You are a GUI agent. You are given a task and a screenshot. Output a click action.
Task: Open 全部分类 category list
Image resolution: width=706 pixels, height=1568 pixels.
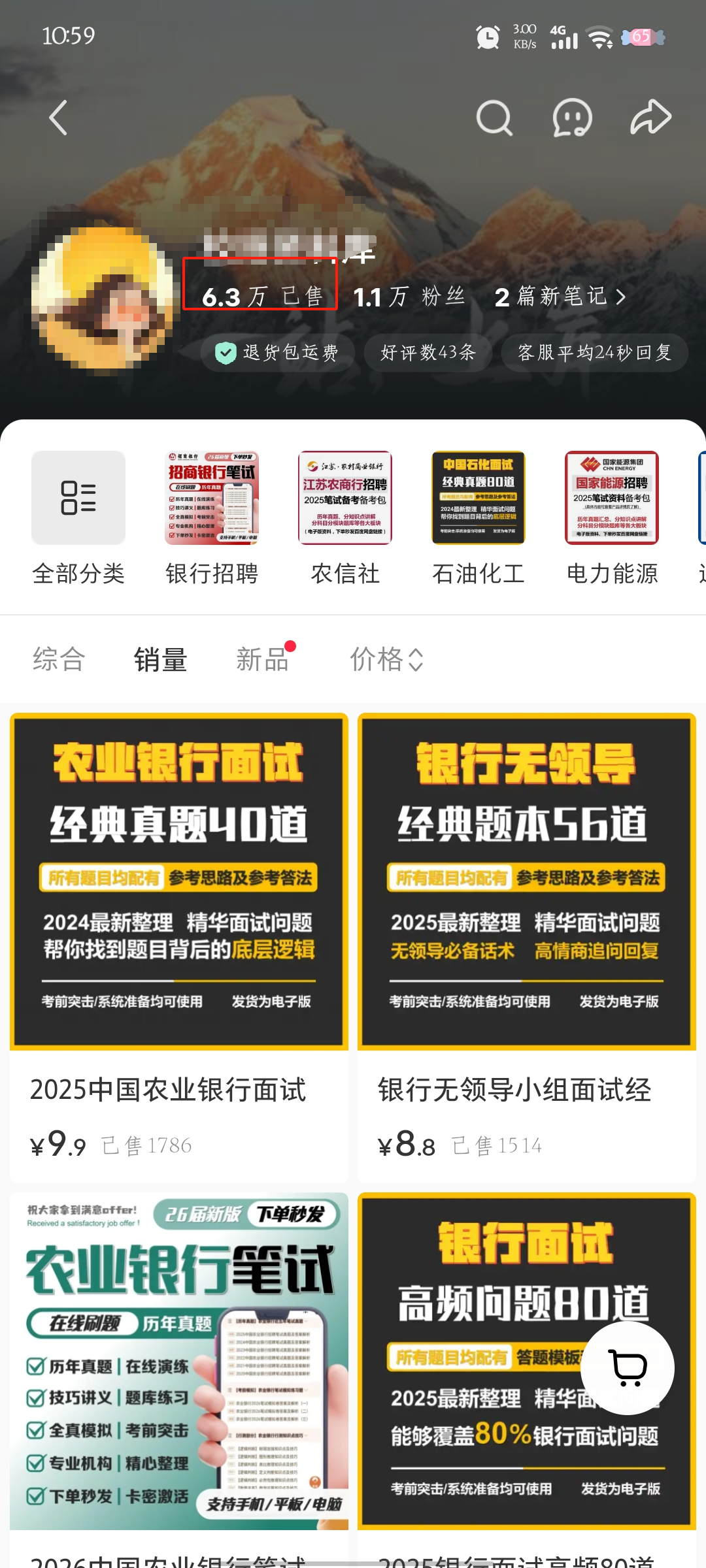78,517
